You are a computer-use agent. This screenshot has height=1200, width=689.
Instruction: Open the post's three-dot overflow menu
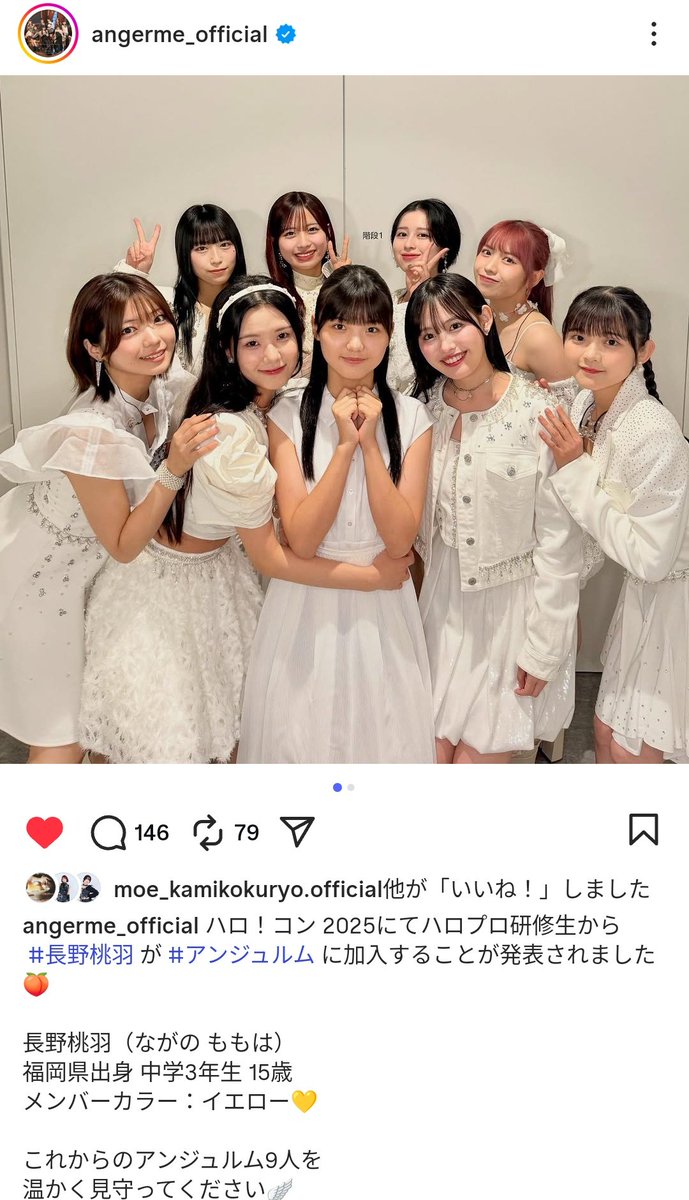pyautogui.click(x=653, y=35)
